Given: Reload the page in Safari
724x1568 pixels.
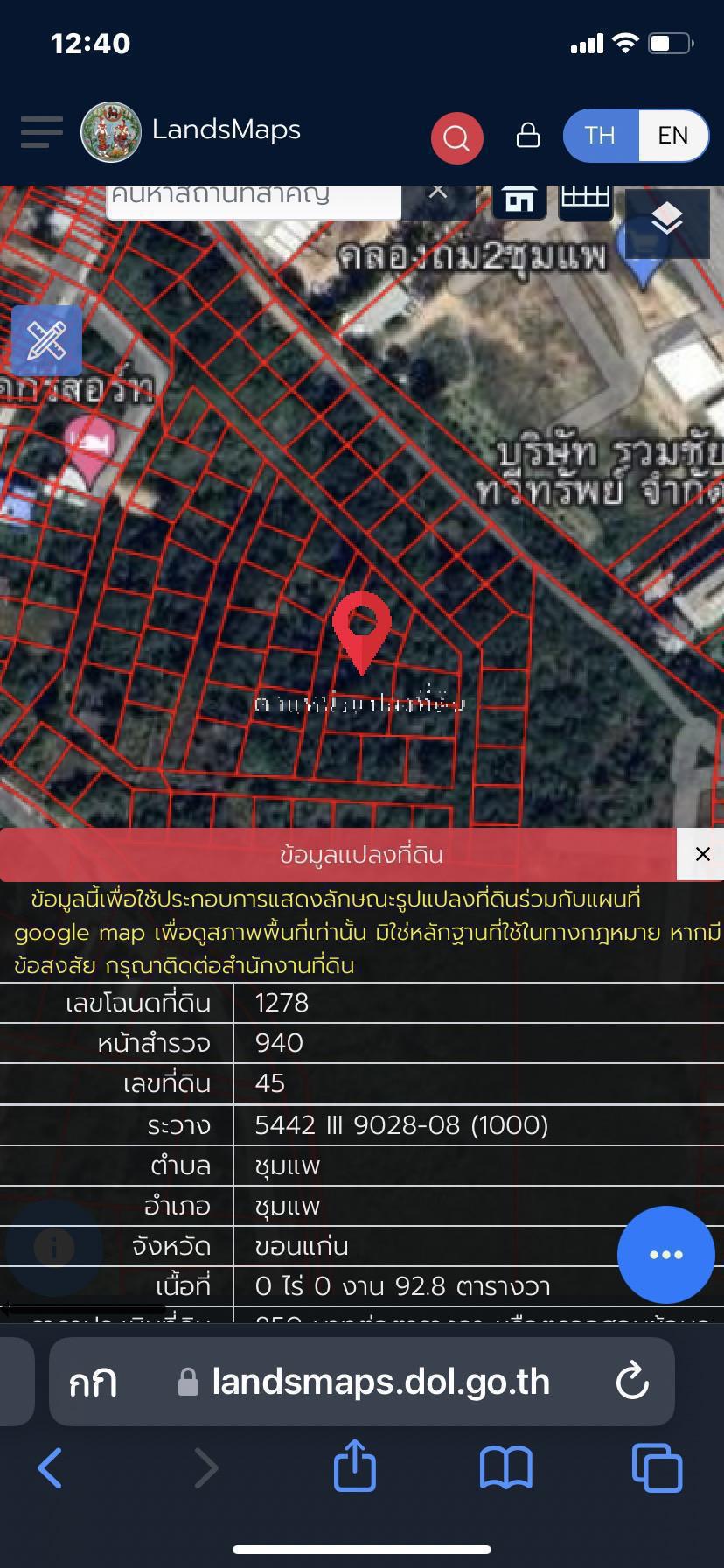Looking at the screenshot, I should 632,1382.
